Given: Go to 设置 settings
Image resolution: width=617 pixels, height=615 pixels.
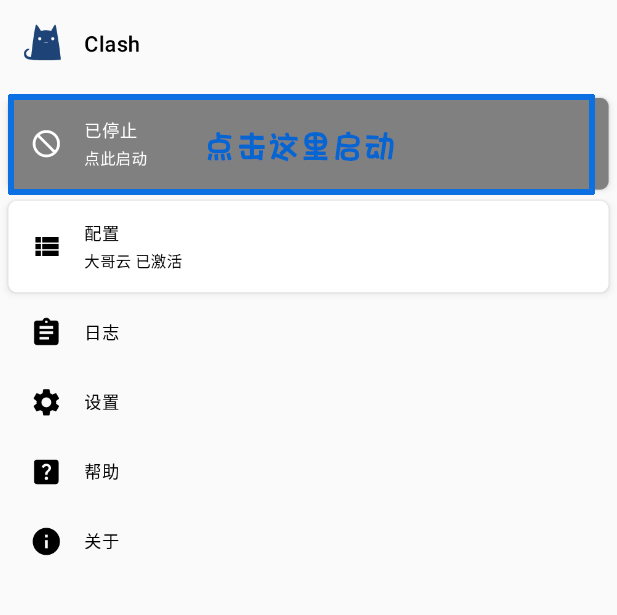Looking at the screenshot, I should coord(102,403).
